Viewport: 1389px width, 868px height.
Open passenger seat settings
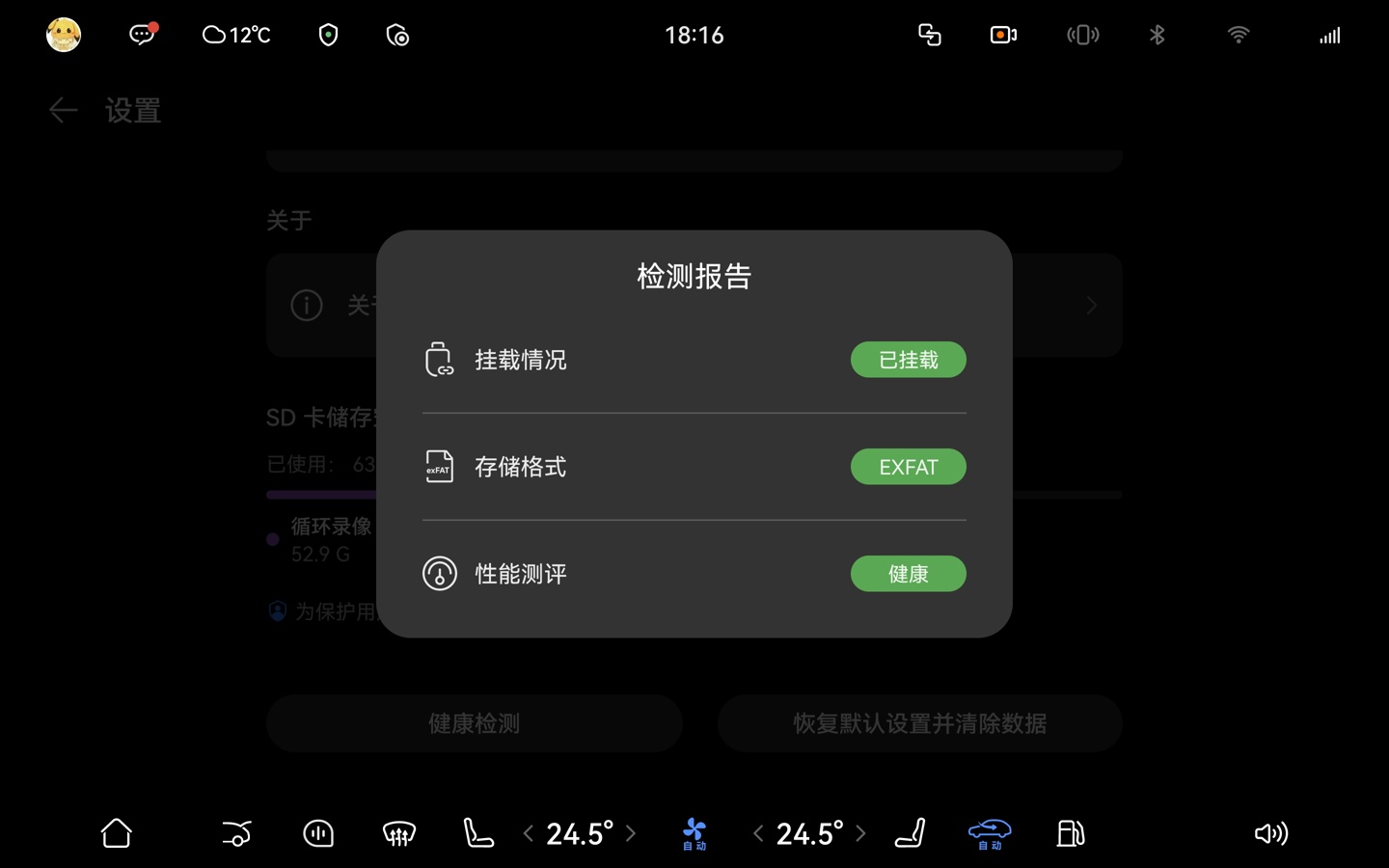tap(910, 833)
